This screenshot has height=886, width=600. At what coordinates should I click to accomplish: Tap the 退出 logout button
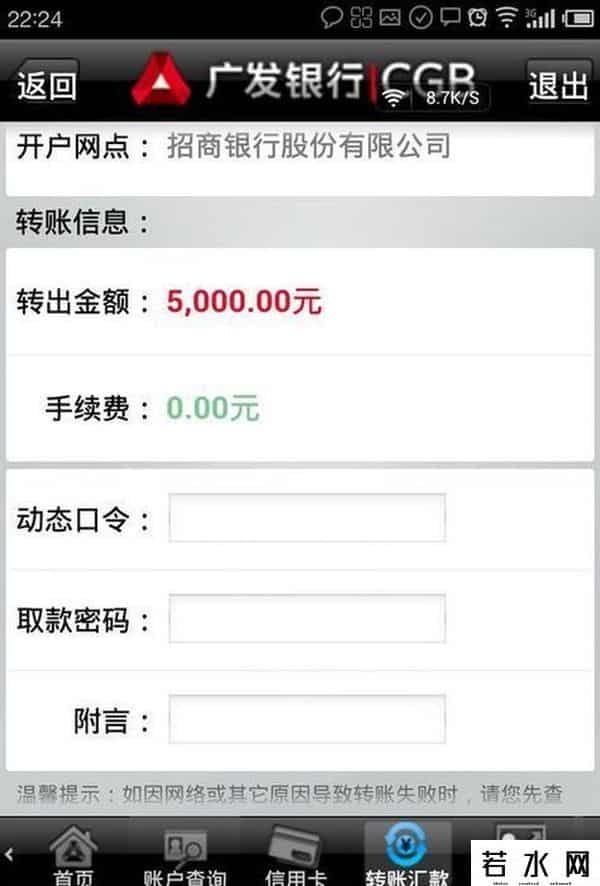(x=558, y=87)
